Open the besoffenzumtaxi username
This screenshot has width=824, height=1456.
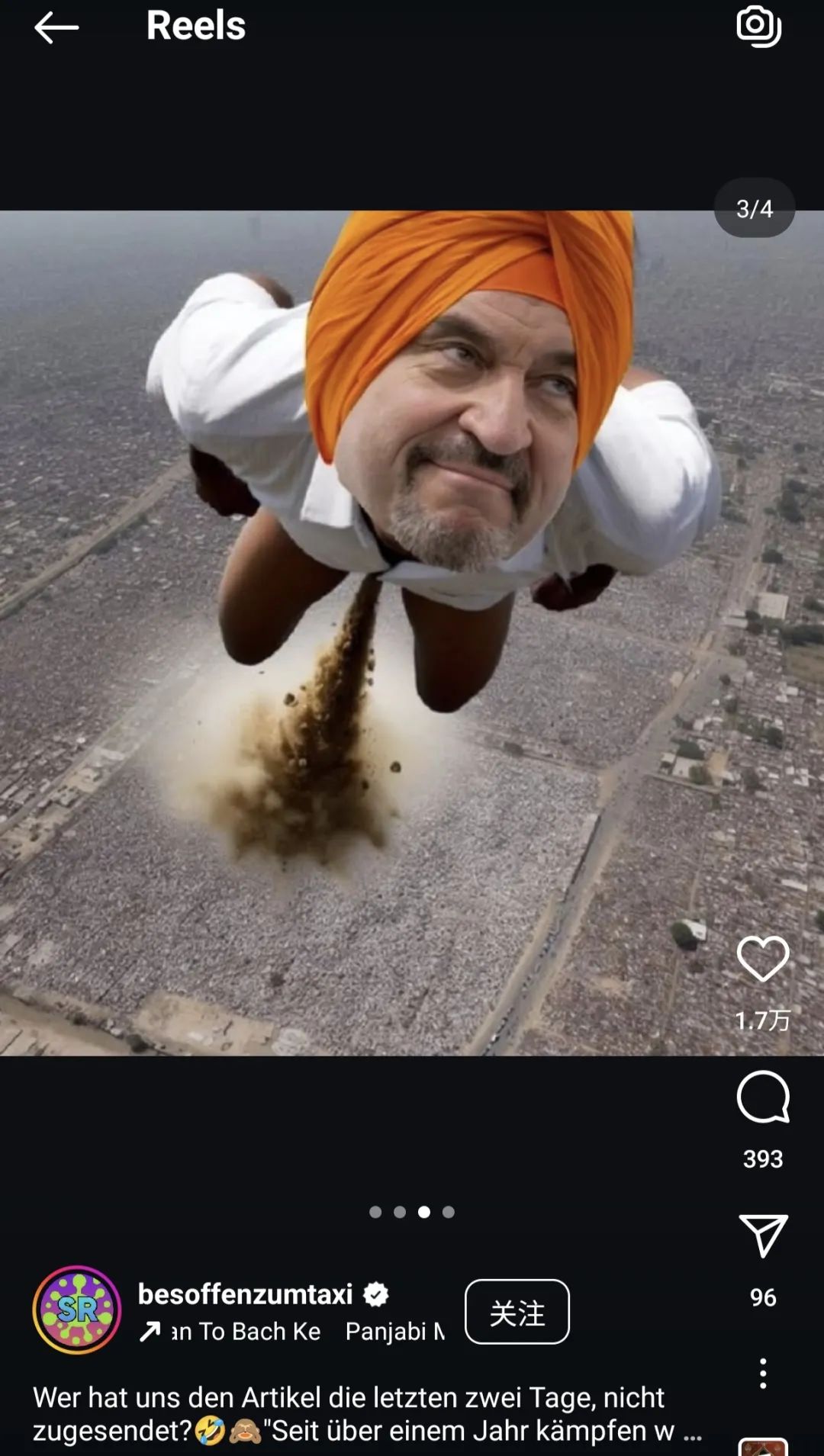pos(245,1294)
